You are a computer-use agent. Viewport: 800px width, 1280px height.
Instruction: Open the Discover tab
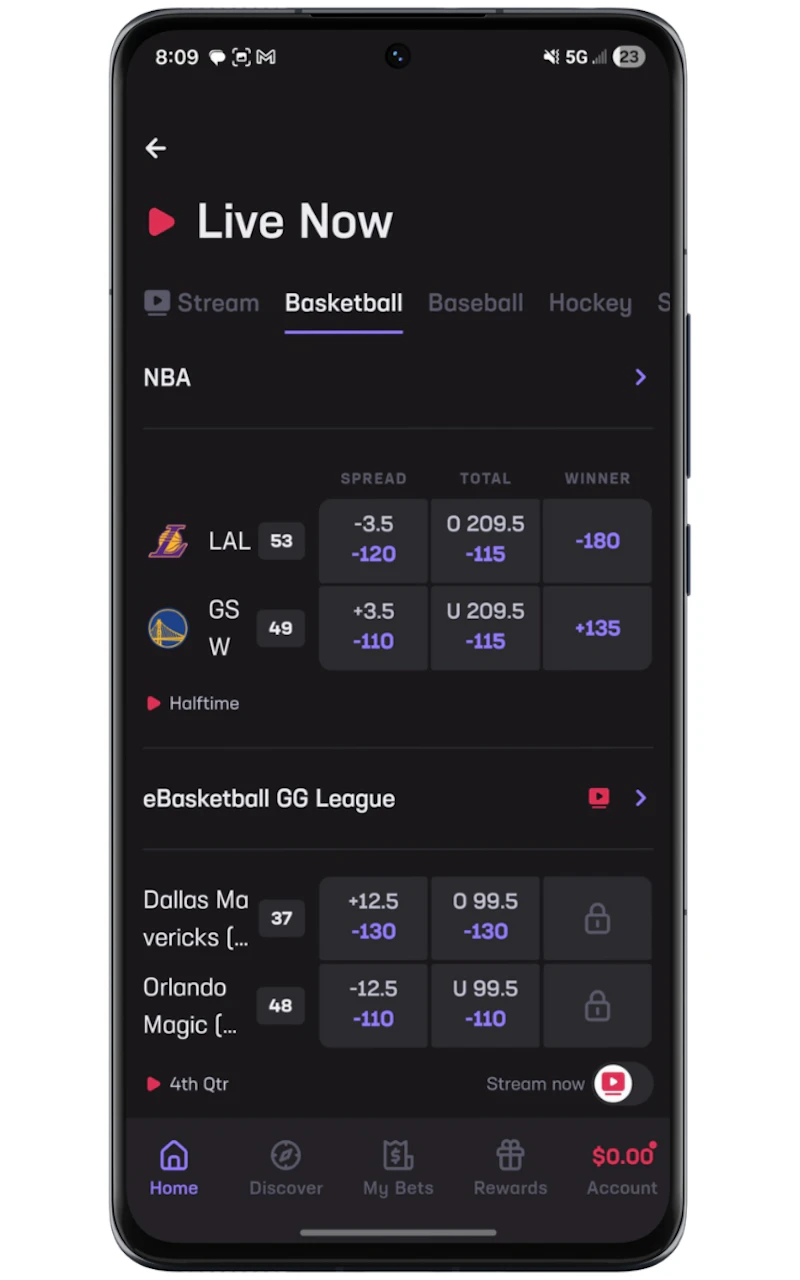coord(286,1168)
